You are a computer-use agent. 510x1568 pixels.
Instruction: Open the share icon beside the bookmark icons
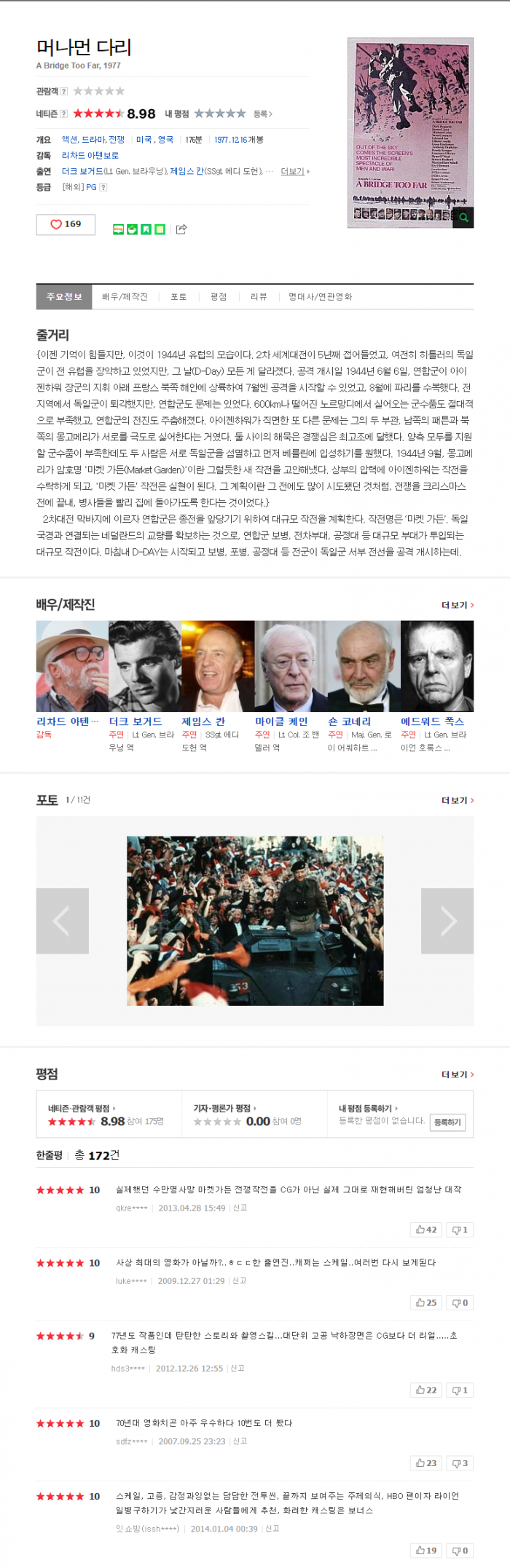[x=181, y=229]
